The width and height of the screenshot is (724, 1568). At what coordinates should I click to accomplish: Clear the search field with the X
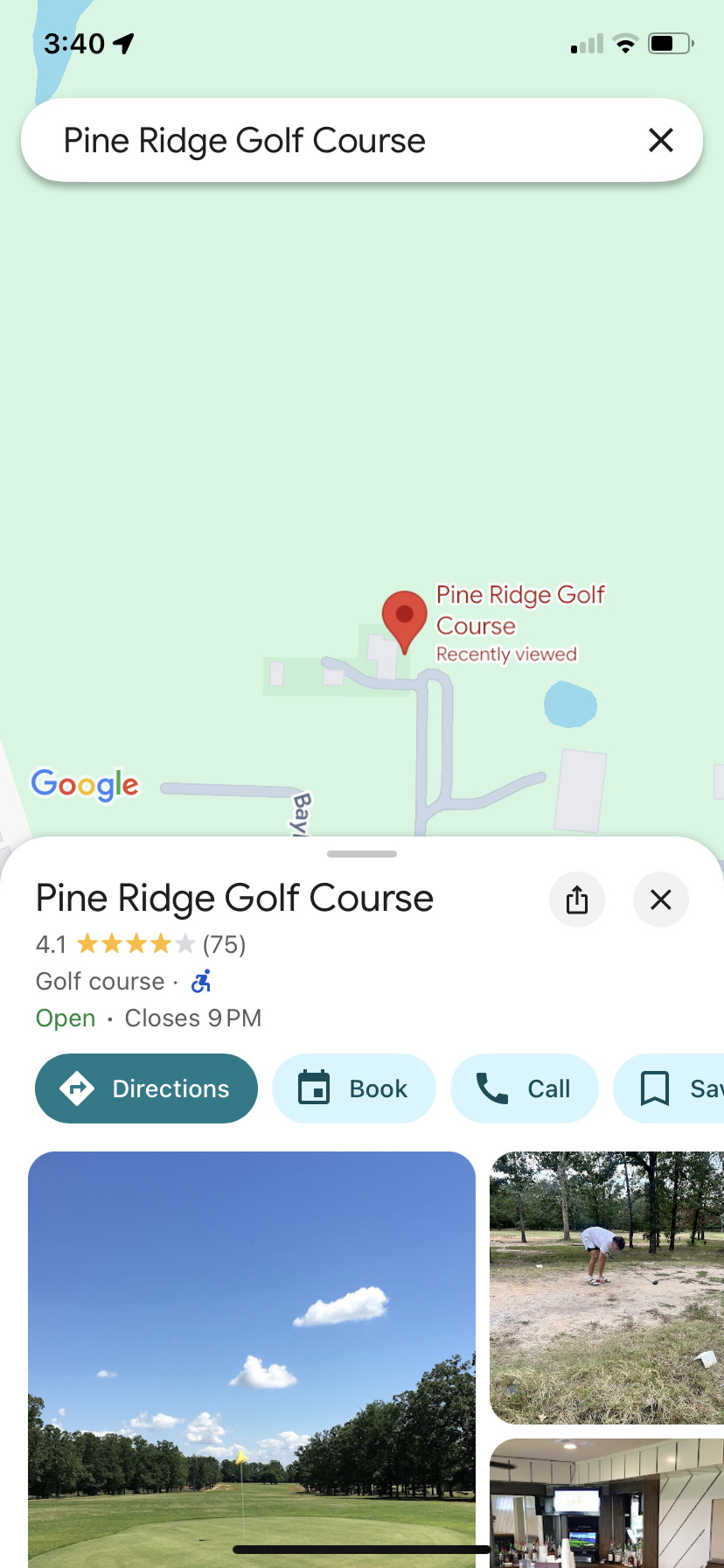tap(661, 140)
